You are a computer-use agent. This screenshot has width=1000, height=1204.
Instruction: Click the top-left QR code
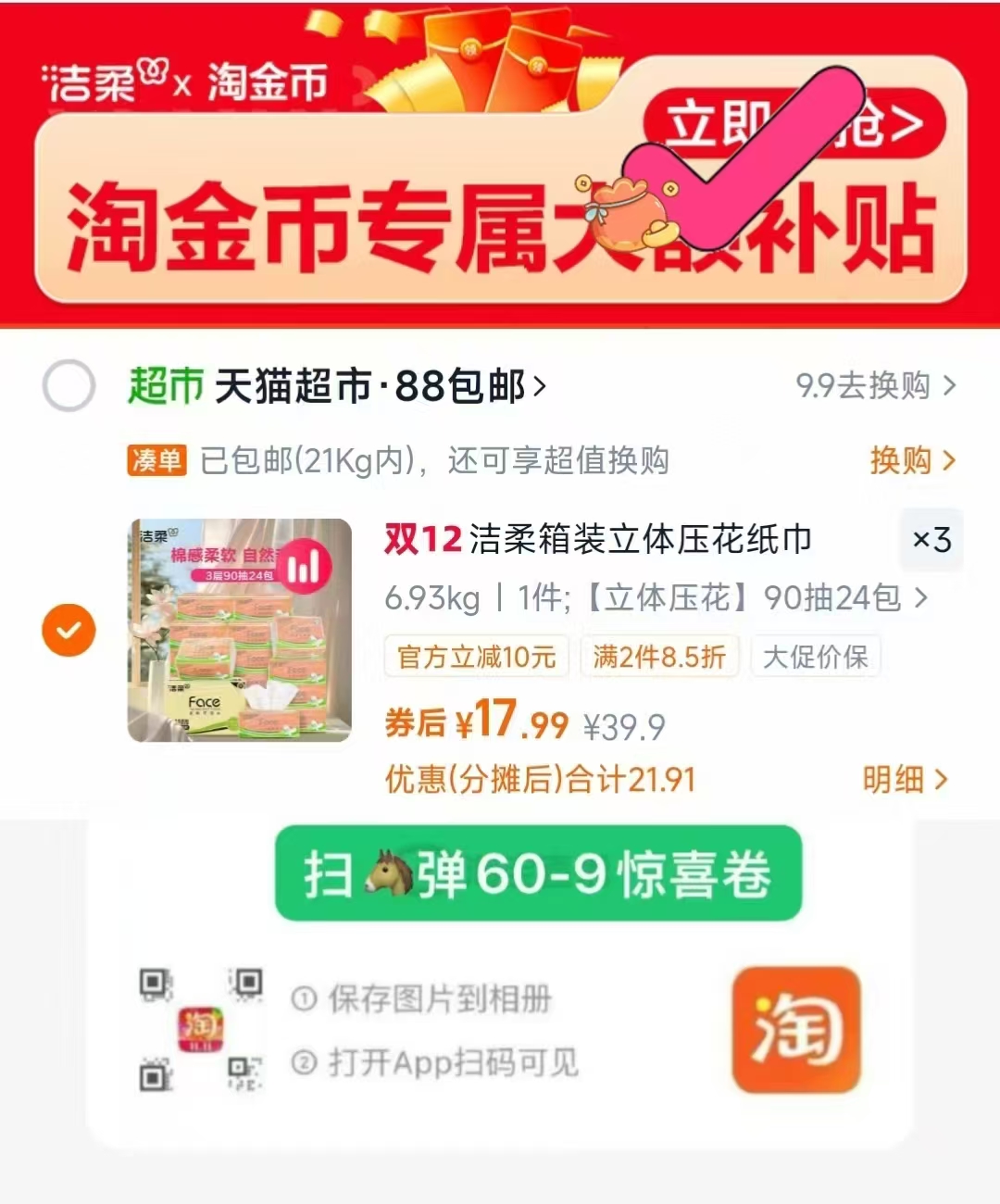click(x=155, y=982)
